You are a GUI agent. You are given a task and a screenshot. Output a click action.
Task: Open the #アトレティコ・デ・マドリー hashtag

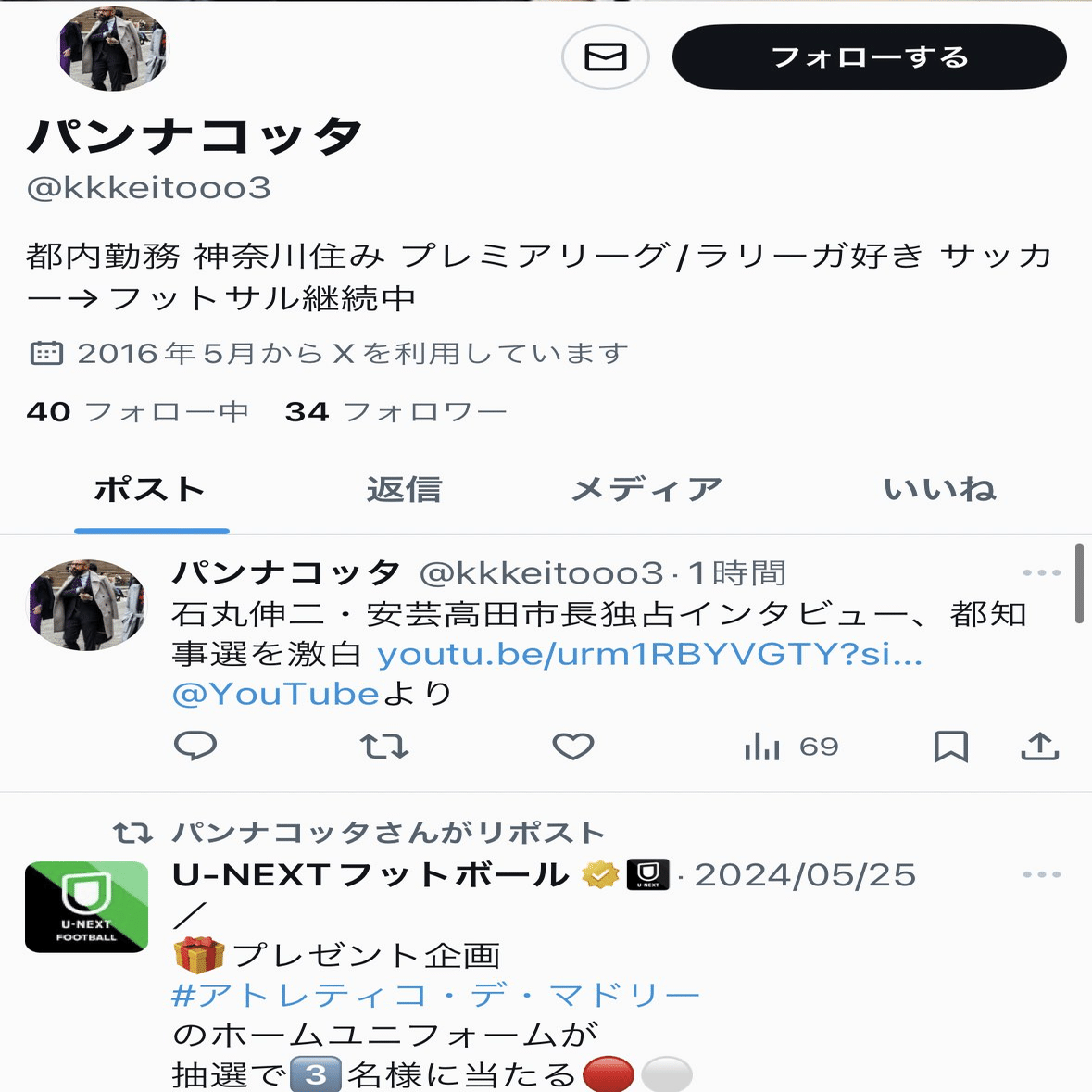(x=435, y=996)
